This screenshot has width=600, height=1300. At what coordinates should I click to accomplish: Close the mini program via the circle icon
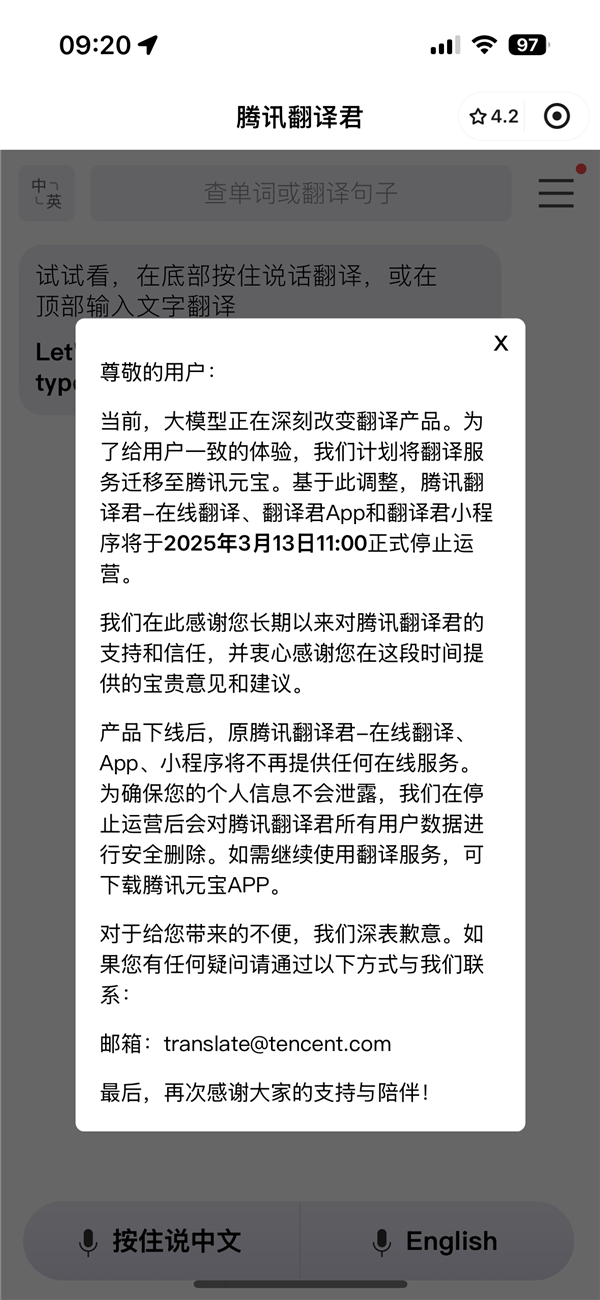click(557, 116)
